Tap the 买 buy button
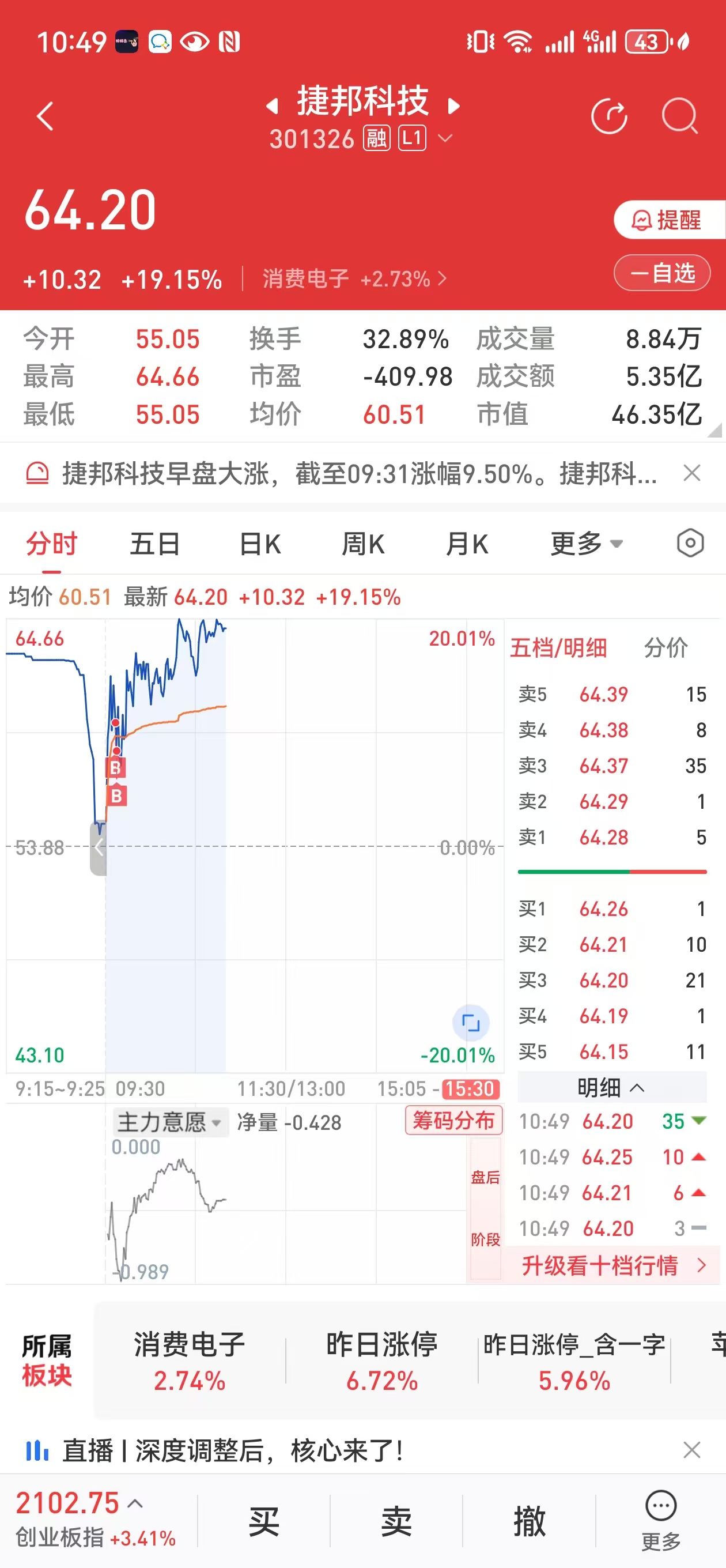Image resolution: width=726 pixels, height=1568 pixels. 263,1521
